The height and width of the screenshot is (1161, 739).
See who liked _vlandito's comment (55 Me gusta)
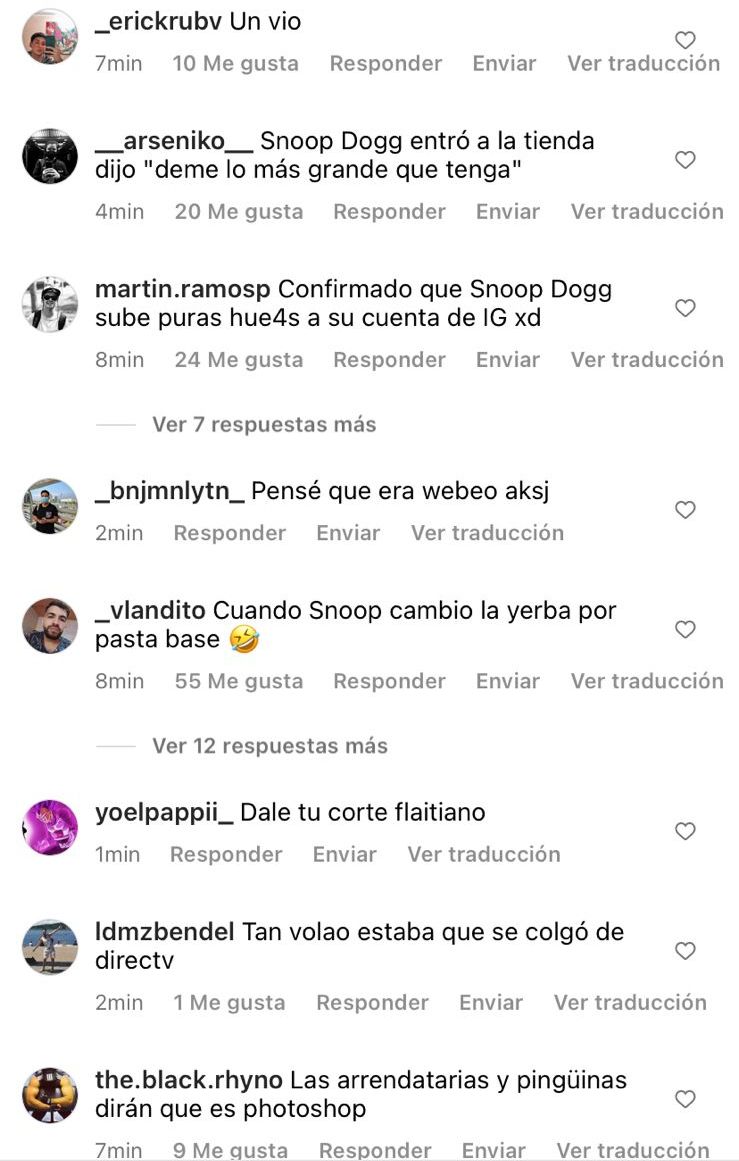(238, 681)
